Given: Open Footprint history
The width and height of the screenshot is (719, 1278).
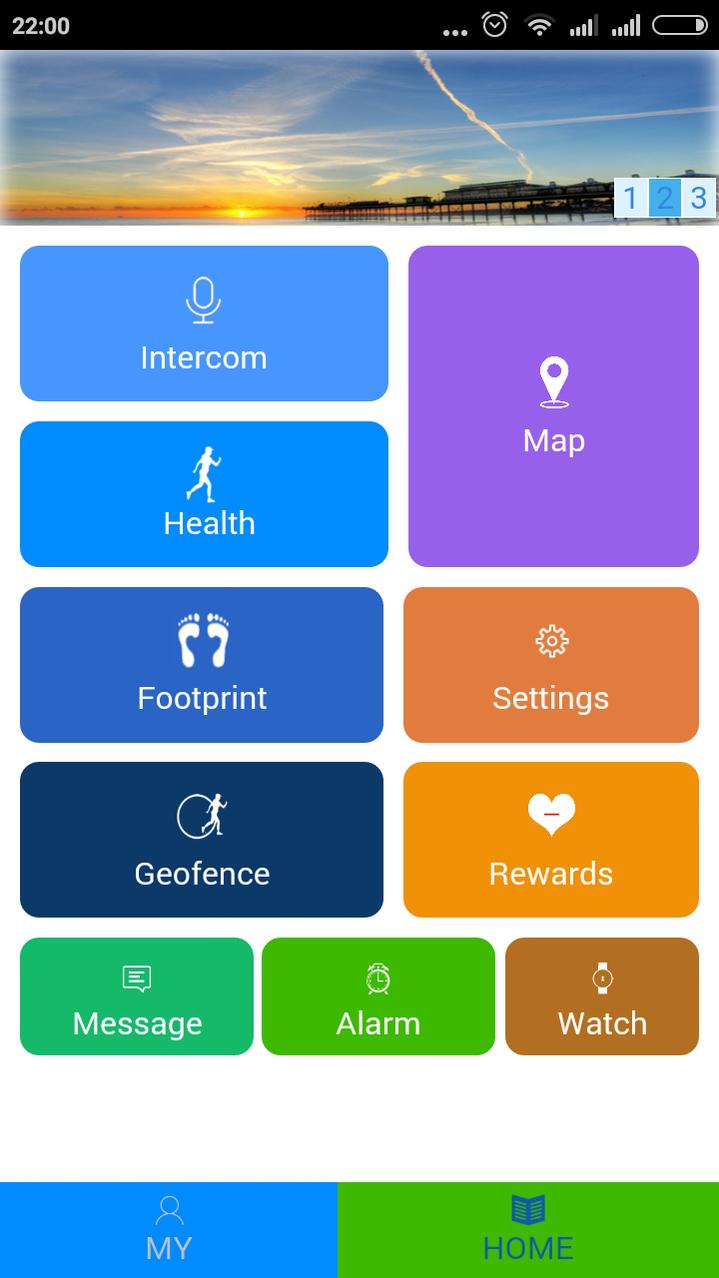Looking at the screenshot, I should tap(201, 665).
